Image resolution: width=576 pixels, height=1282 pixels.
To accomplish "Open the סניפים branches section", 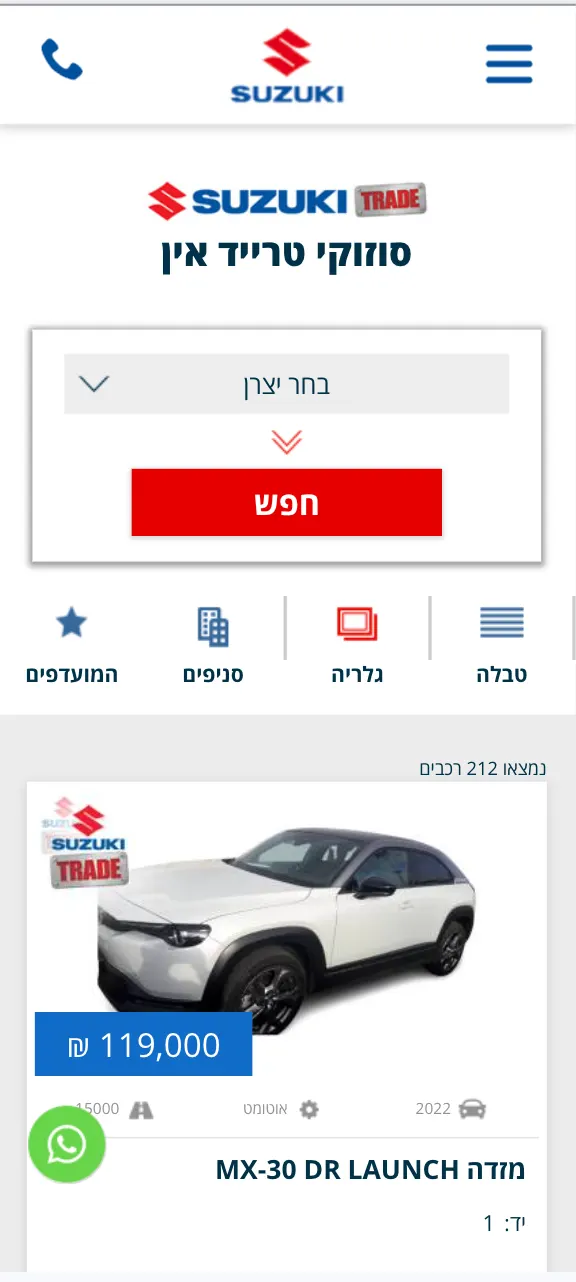I will [213, 645].
